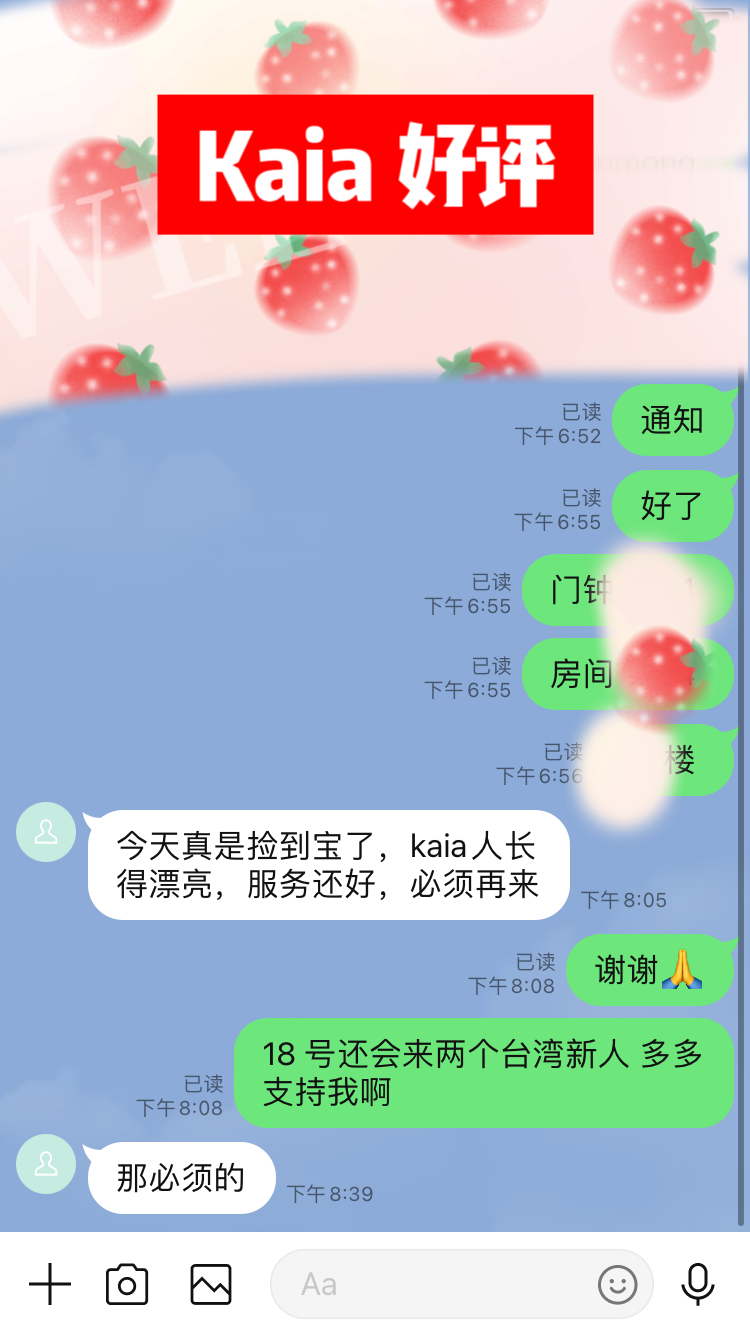Open the camera to take a photo

pyautogui.click(x=127, y=1284)
